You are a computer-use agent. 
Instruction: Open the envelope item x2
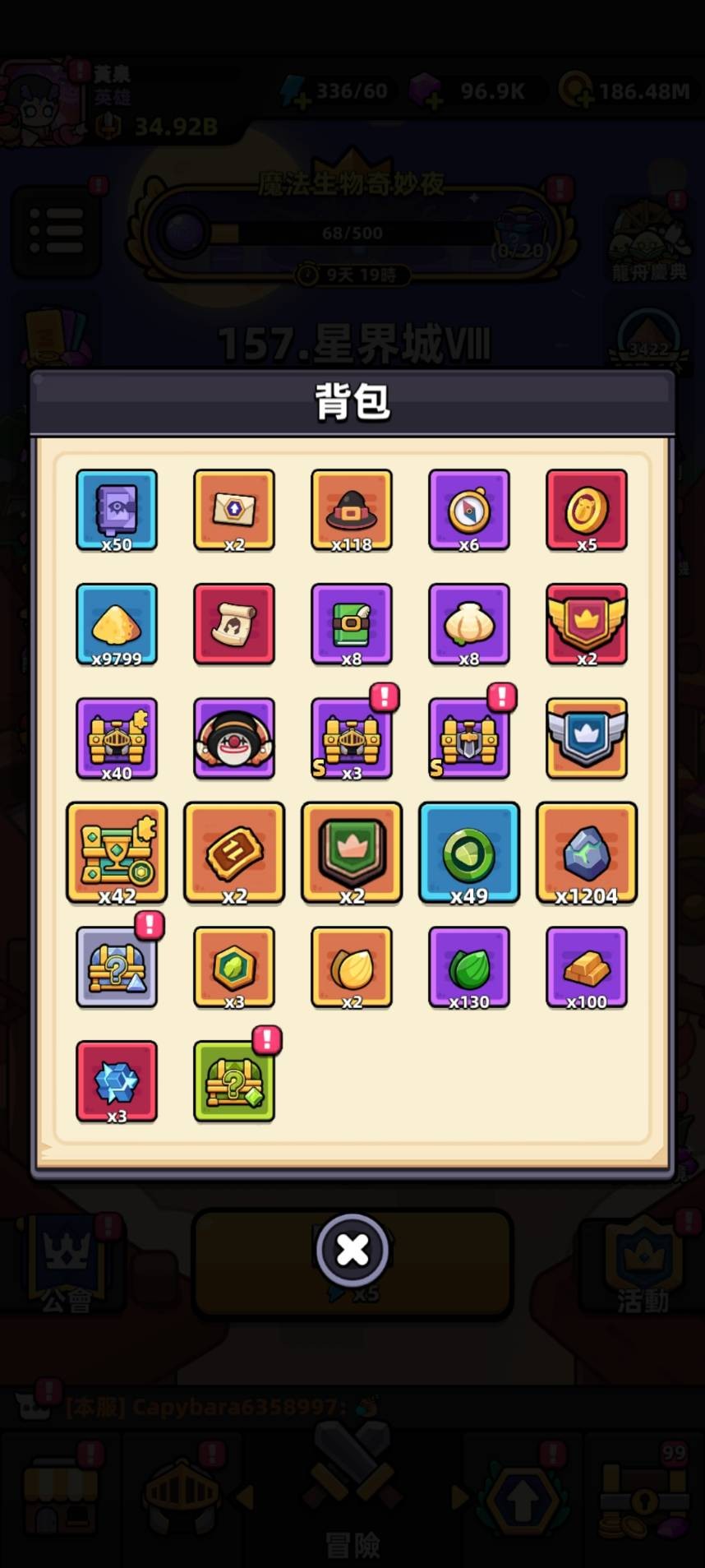tap(234, 510)
